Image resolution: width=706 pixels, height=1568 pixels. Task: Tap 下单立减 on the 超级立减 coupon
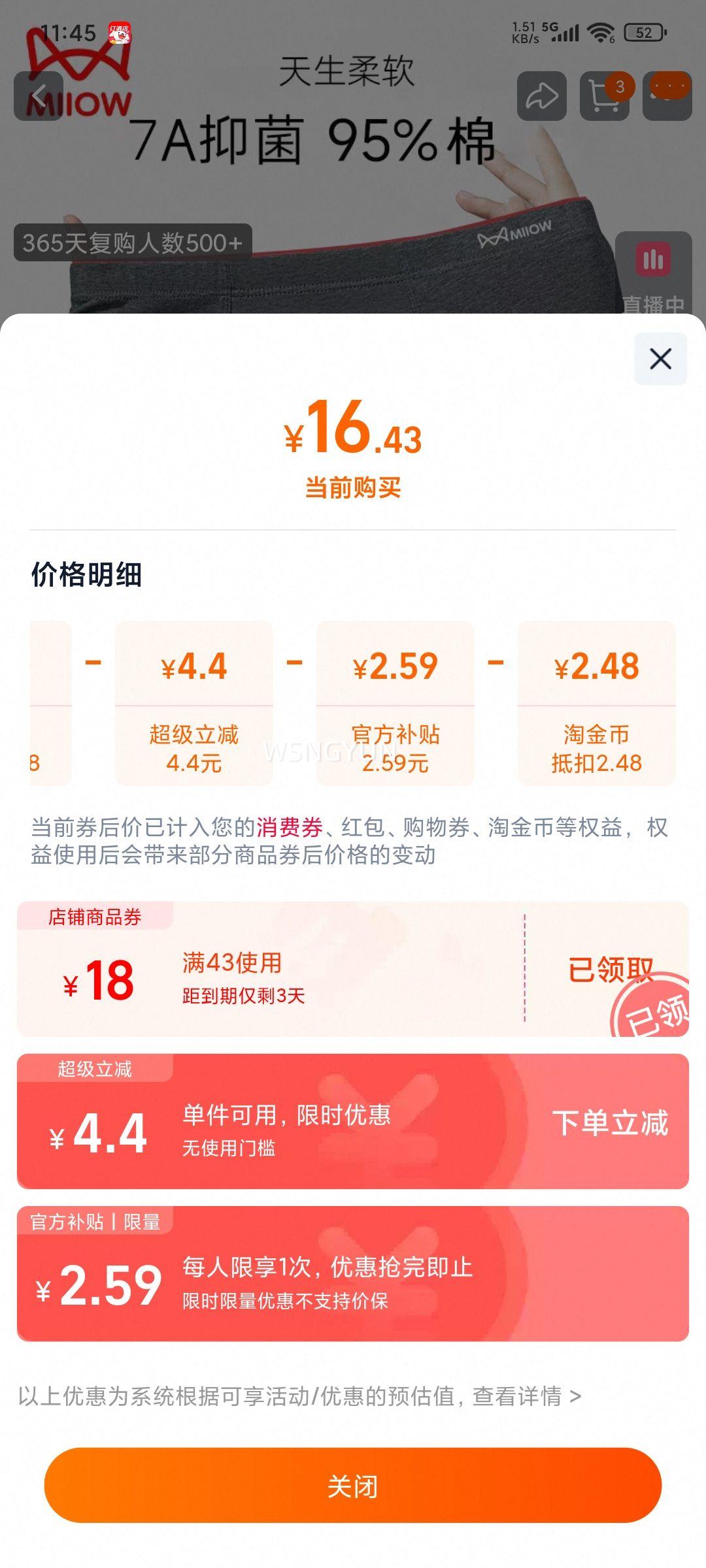pyautogui.click(x=610, y=1122)
